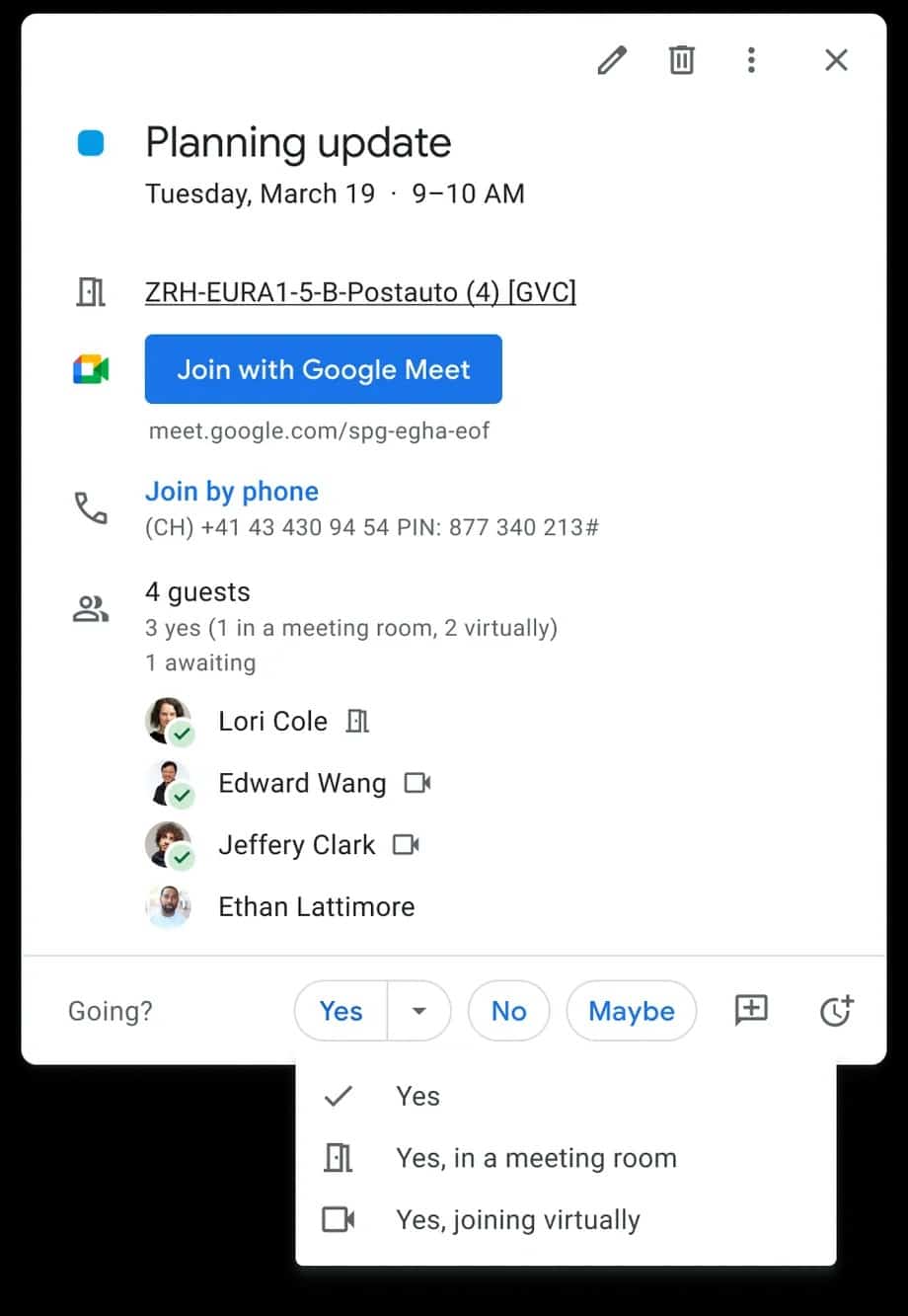
Task: Join with Google Meet
Action: (x=323, y=369)
